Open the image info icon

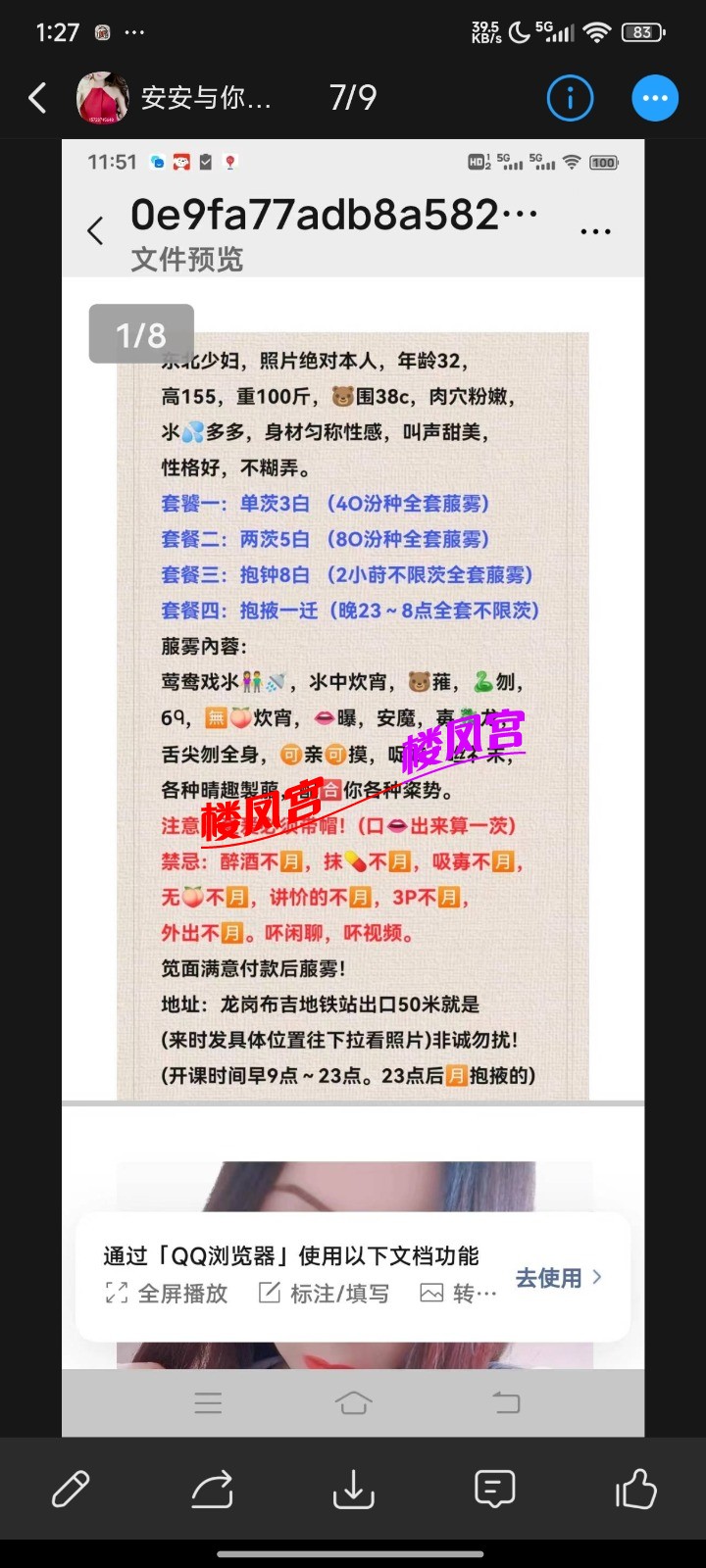click(x=570, y=98)
